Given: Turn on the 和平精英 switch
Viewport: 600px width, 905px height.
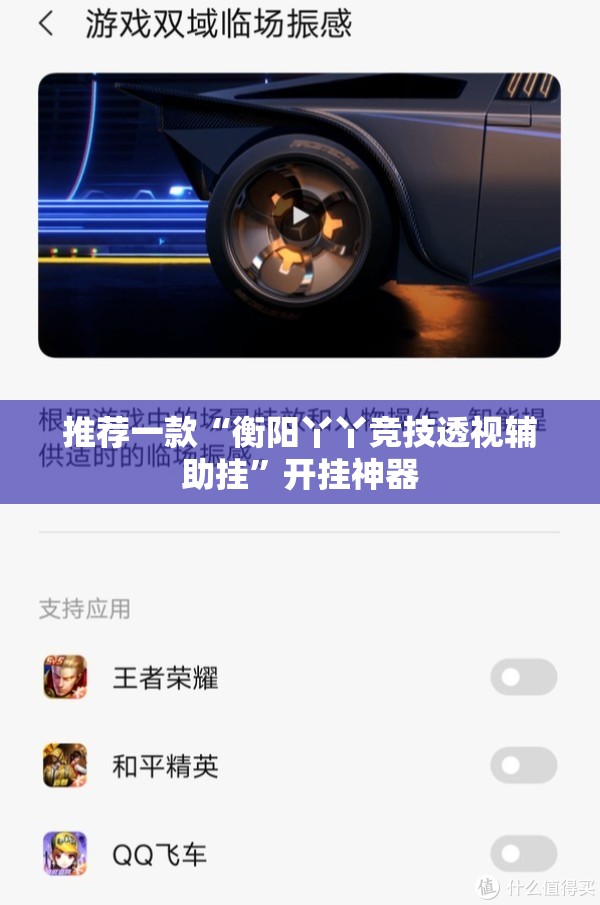Looking at the screenshot, I should (x=523, y=766).
